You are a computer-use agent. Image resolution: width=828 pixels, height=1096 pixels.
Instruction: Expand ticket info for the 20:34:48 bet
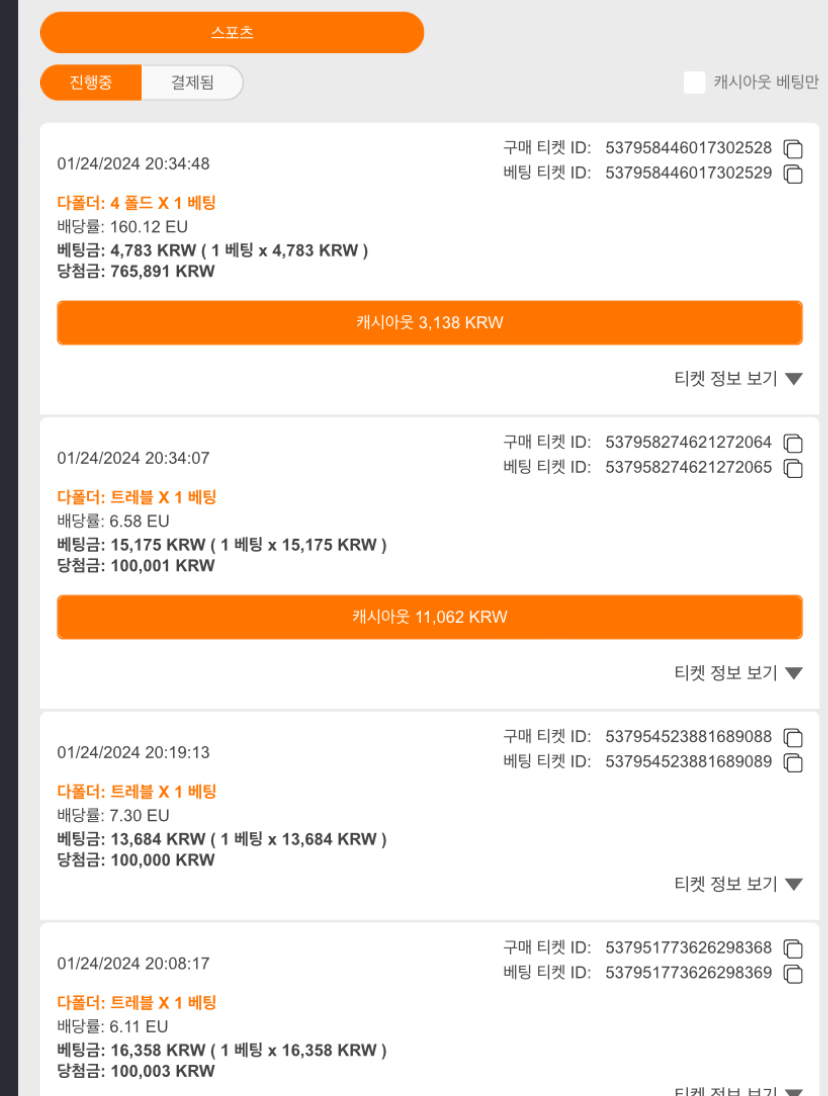pyautogui.click(x=738, y=379)
